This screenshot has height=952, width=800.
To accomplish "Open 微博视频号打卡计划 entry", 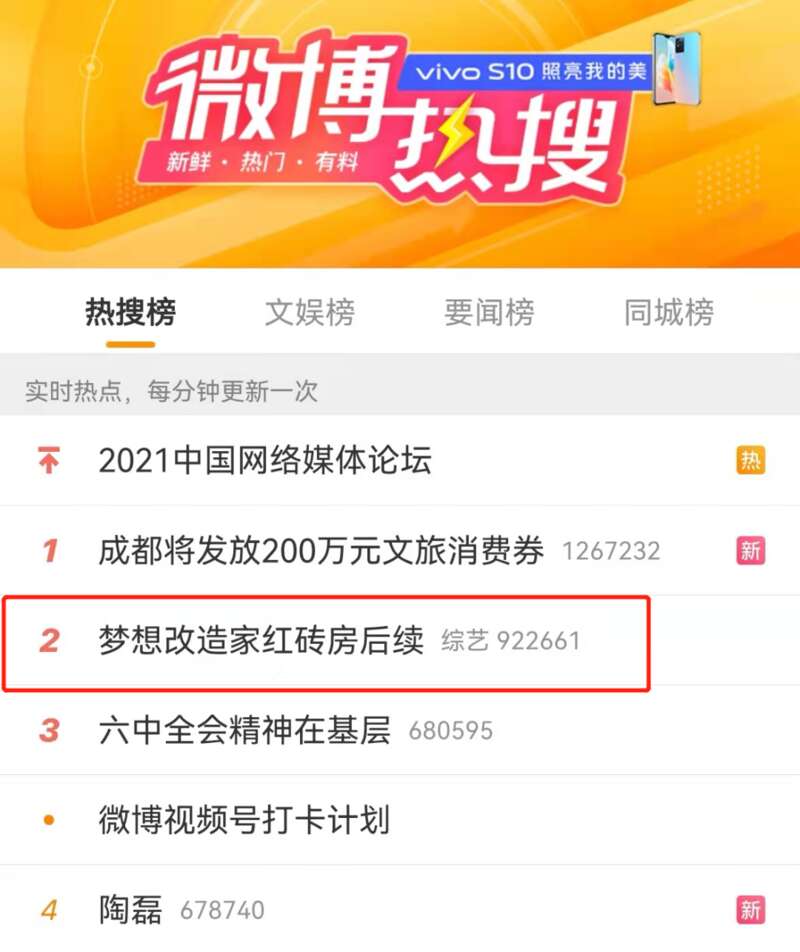I will (x=244, y=821).
